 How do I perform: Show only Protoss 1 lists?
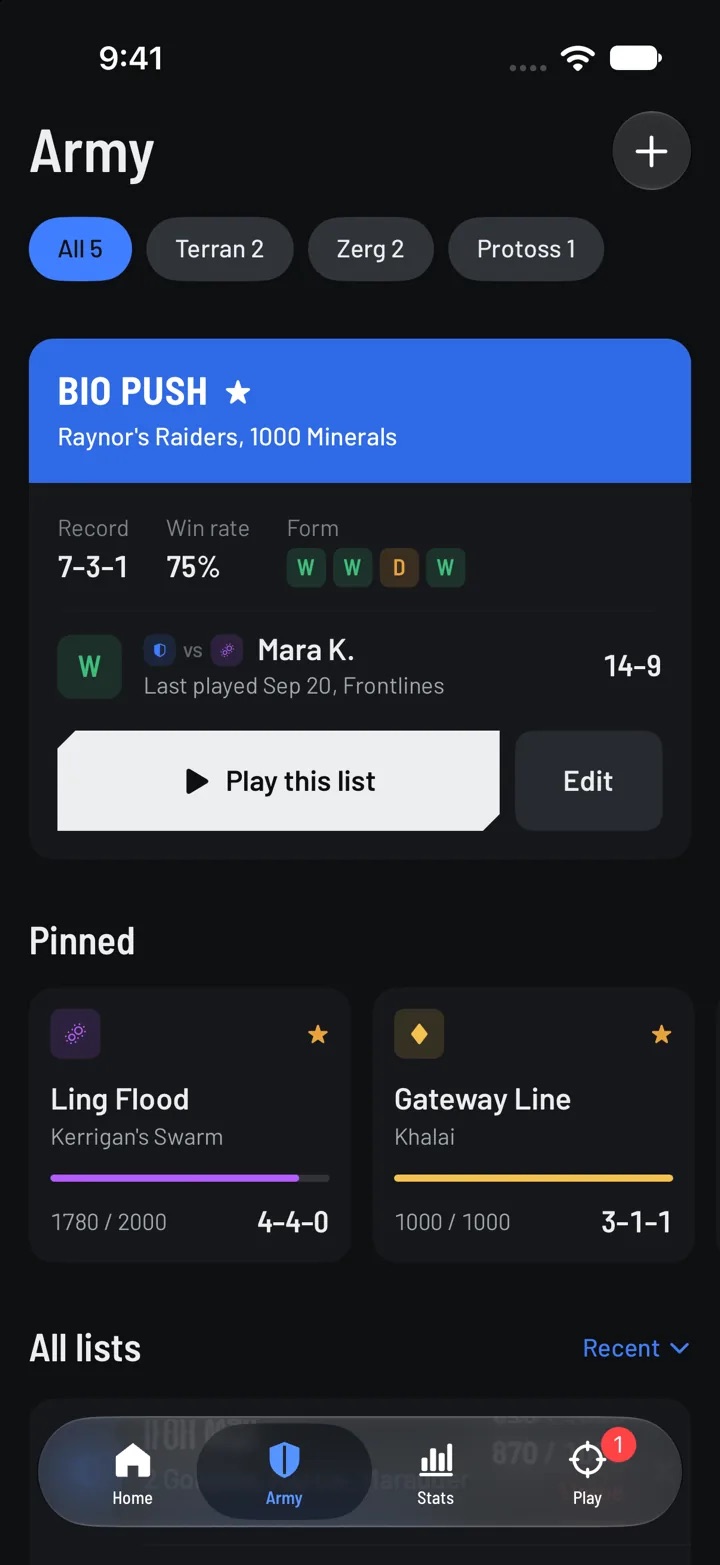pyautogui.click(x=526, y=249)
